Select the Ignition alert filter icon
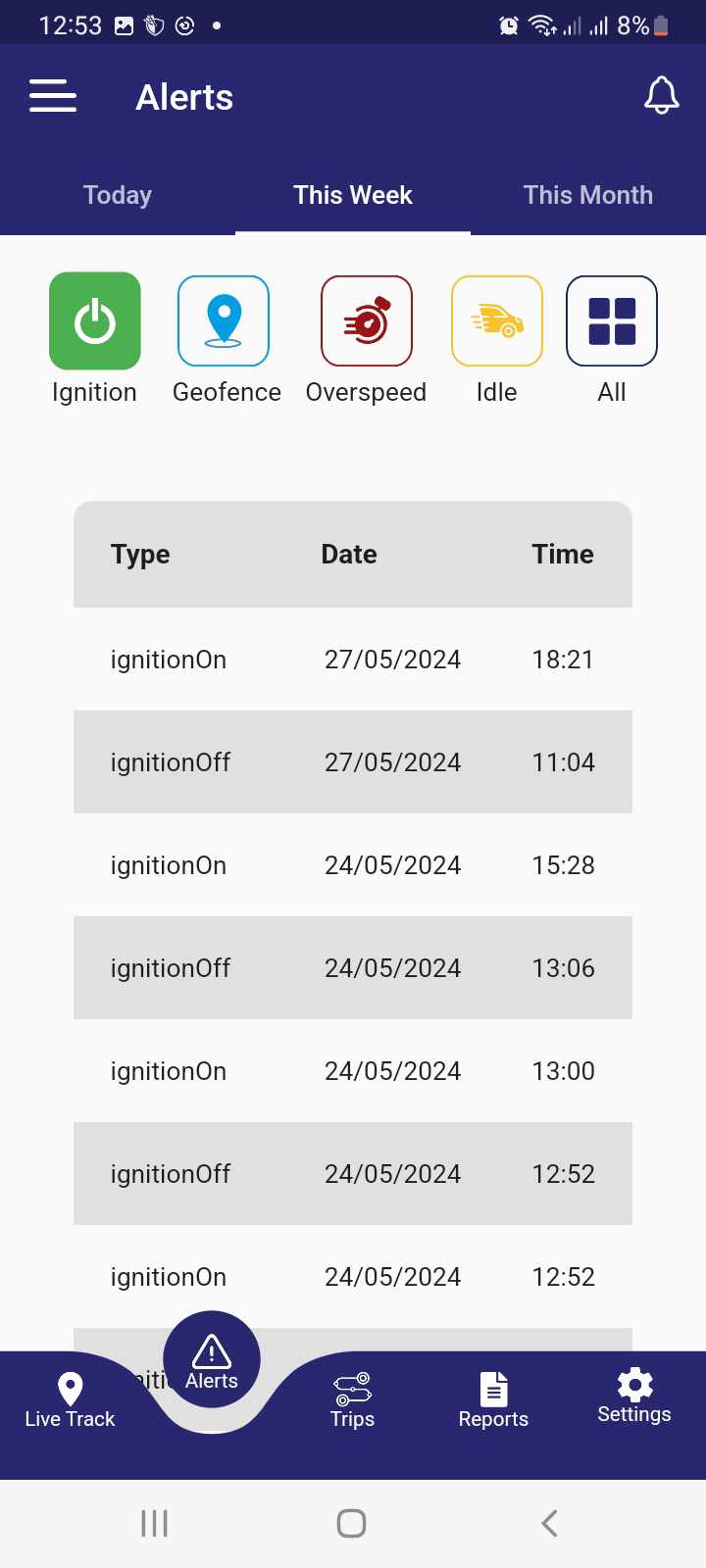This screenshot has width=706, height=1568. [94, 320]
